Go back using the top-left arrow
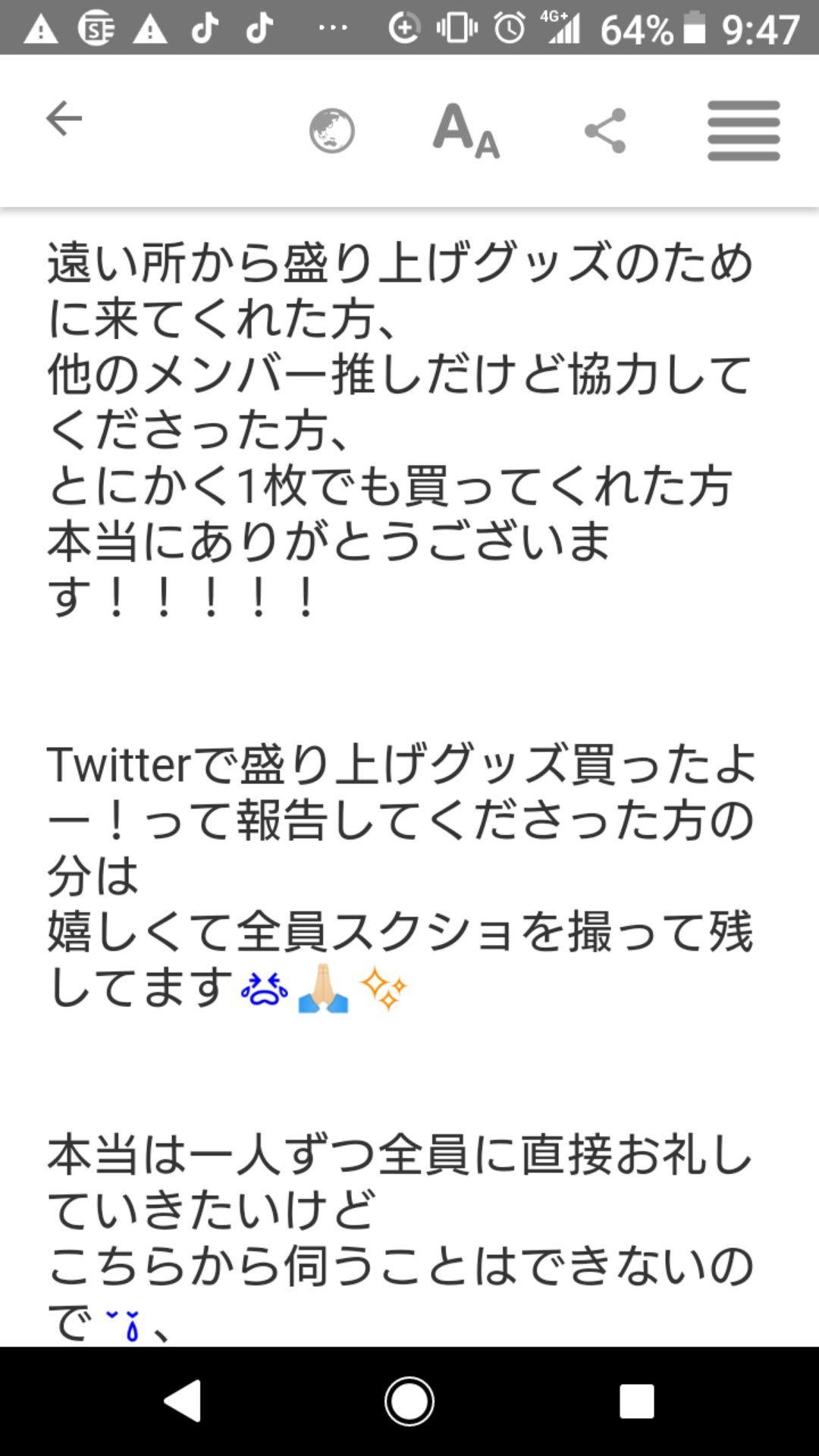This screenshot has height=1456, width=819. 64,119
